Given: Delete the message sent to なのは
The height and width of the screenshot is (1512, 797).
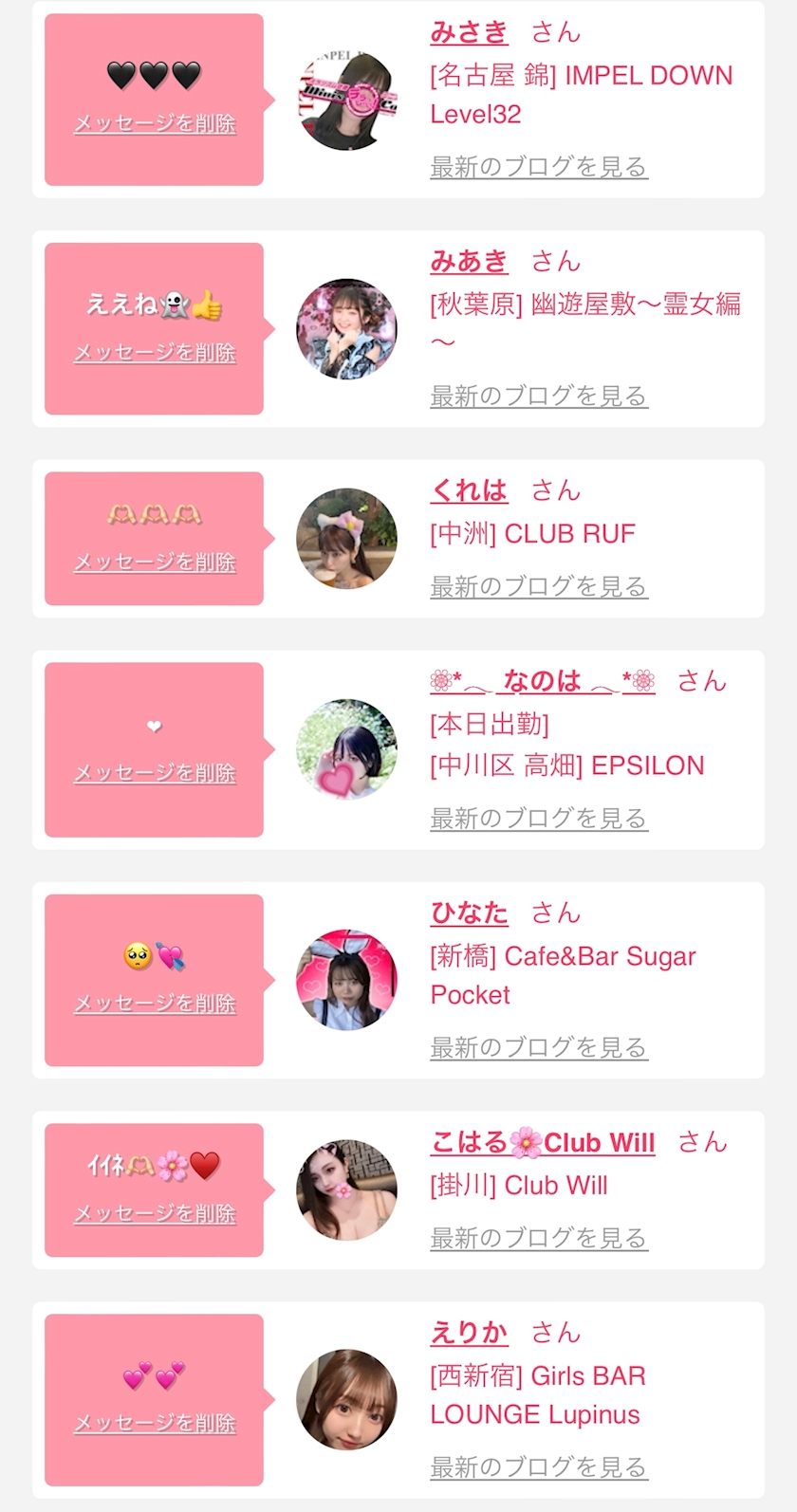Looking at the screenshot, I should (x=155, y=774).
